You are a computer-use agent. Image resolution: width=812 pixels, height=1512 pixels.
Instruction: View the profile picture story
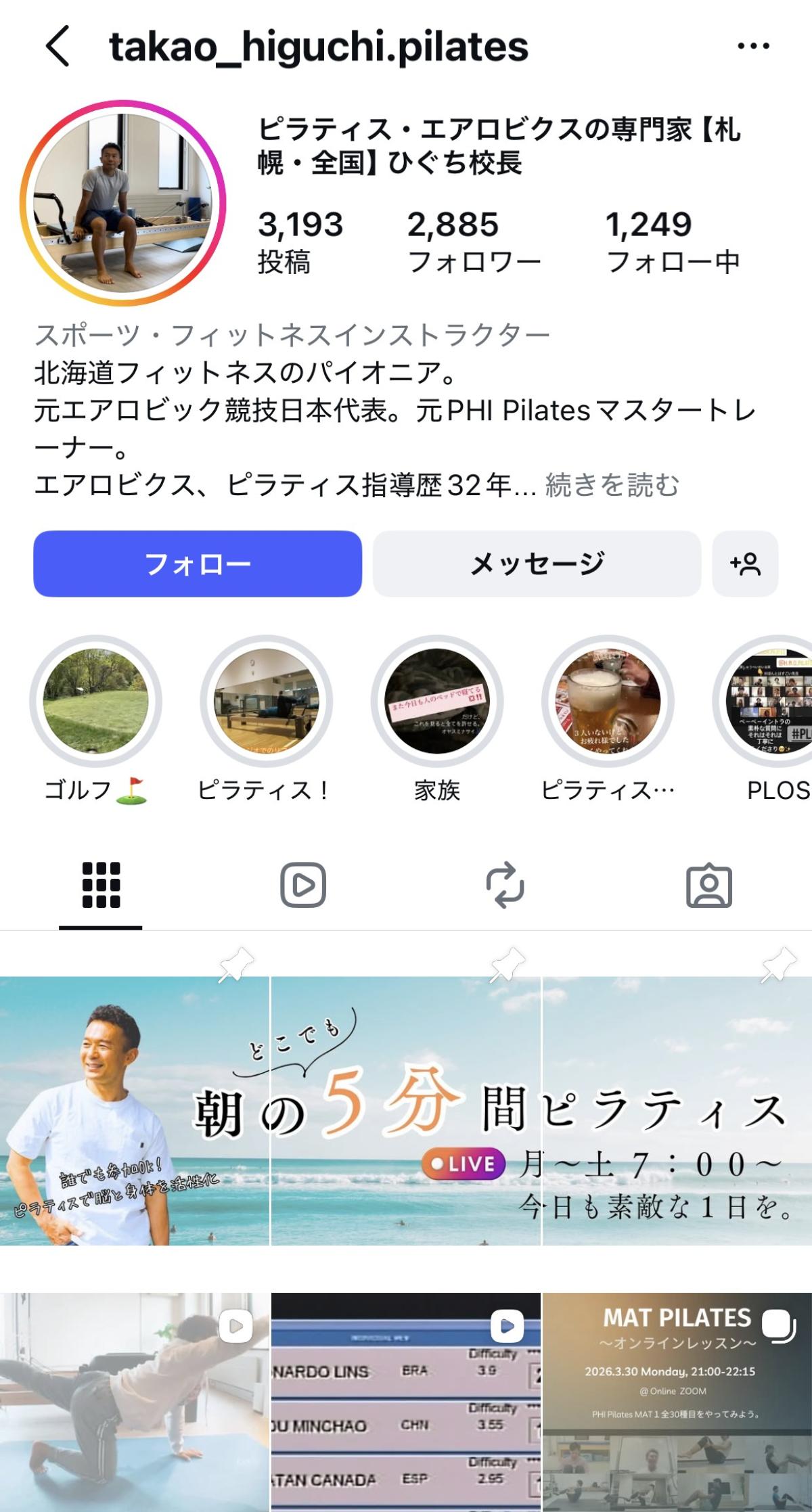tap(122, 203)
